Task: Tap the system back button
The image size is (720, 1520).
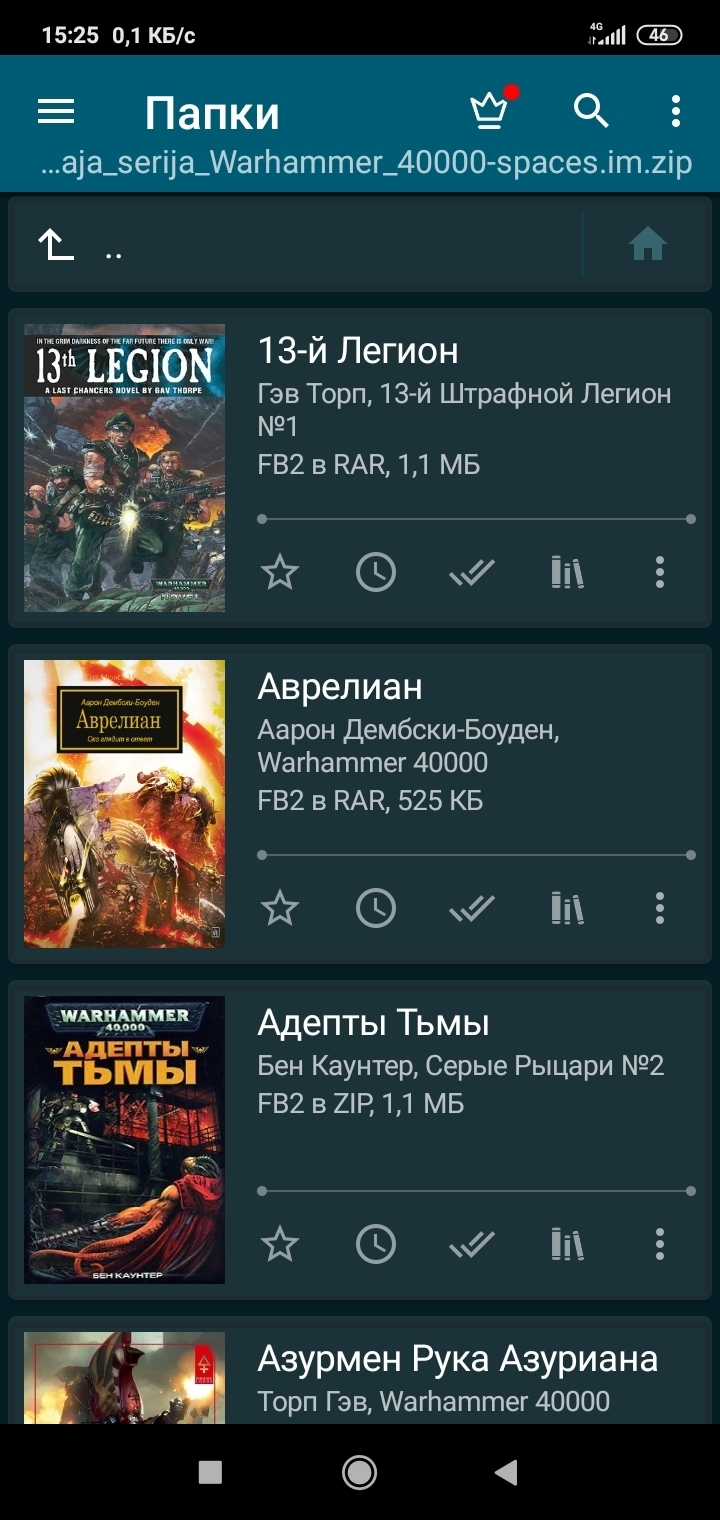Action: coord(507,1471)
